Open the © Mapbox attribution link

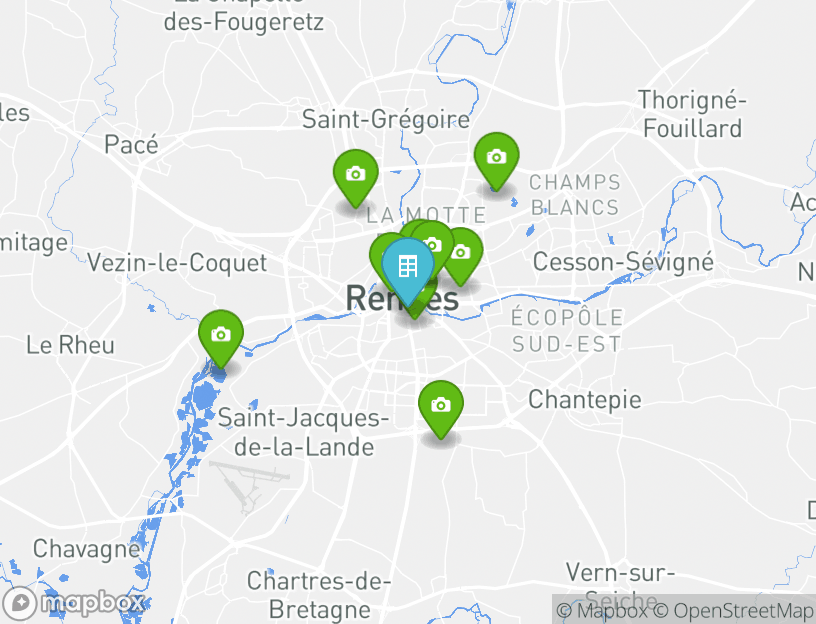603,610
